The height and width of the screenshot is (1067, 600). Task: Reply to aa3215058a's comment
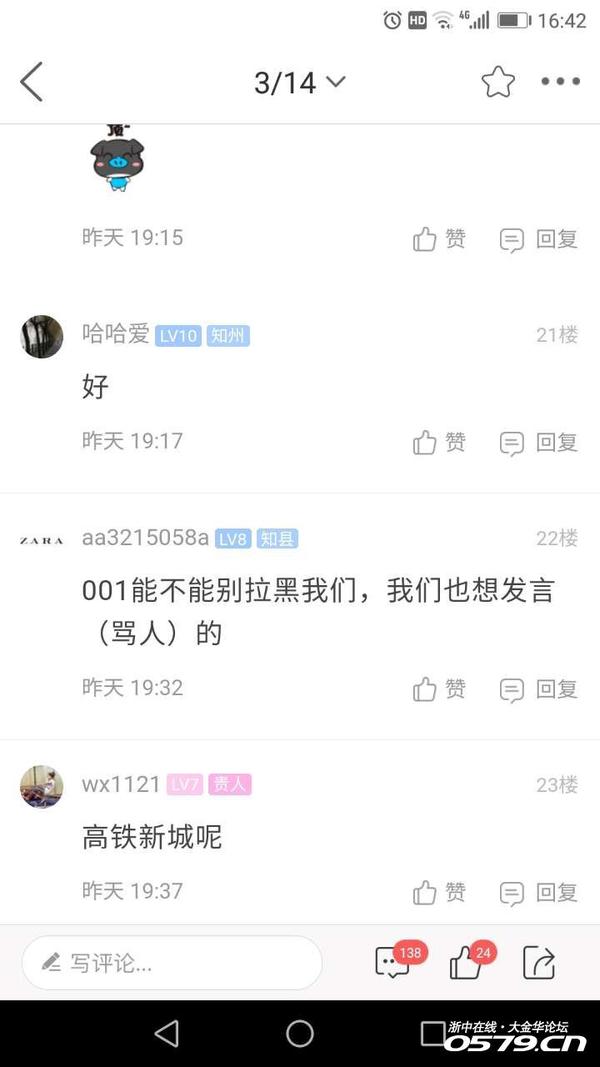pos(540,689)
